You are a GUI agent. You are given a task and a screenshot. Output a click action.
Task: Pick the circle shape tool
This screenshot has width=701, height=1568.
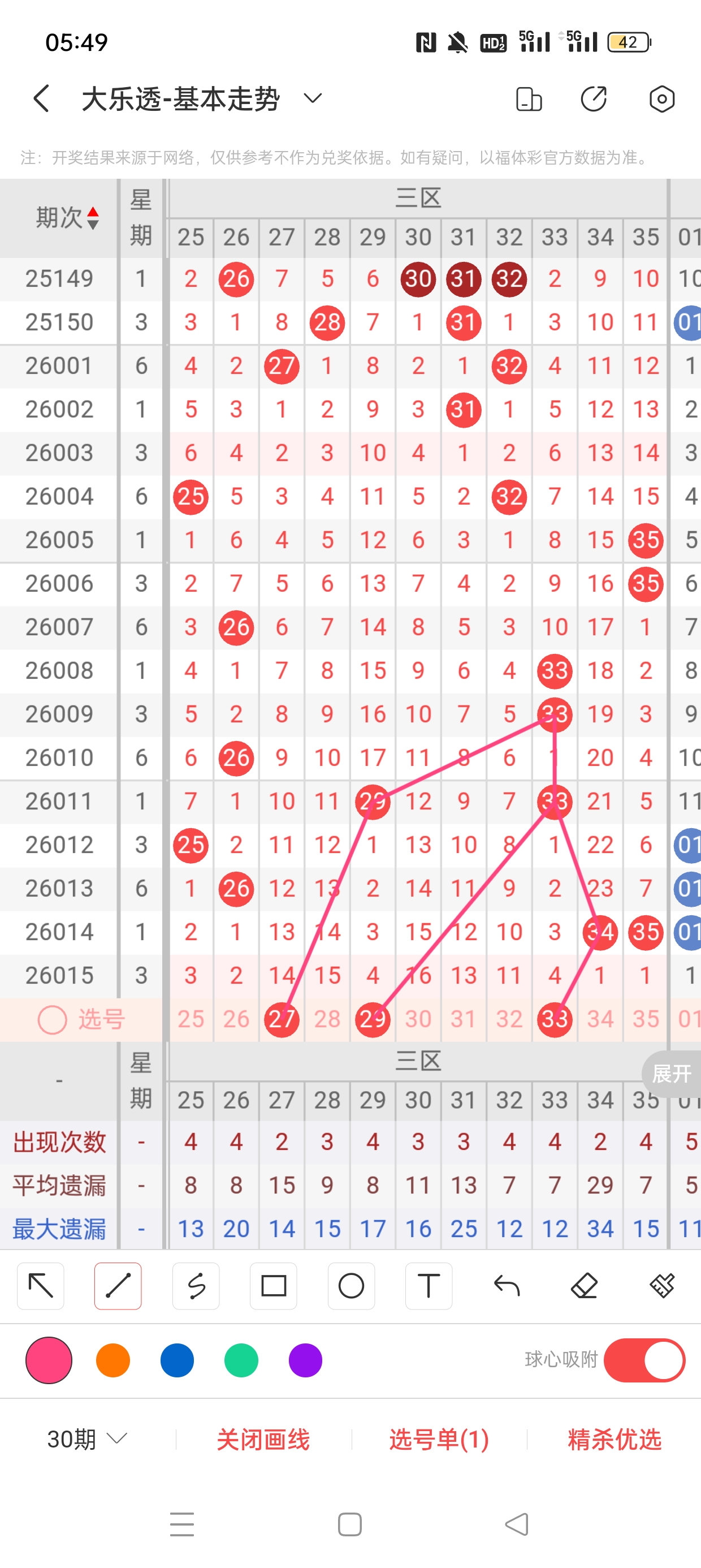pos(351,1286)
